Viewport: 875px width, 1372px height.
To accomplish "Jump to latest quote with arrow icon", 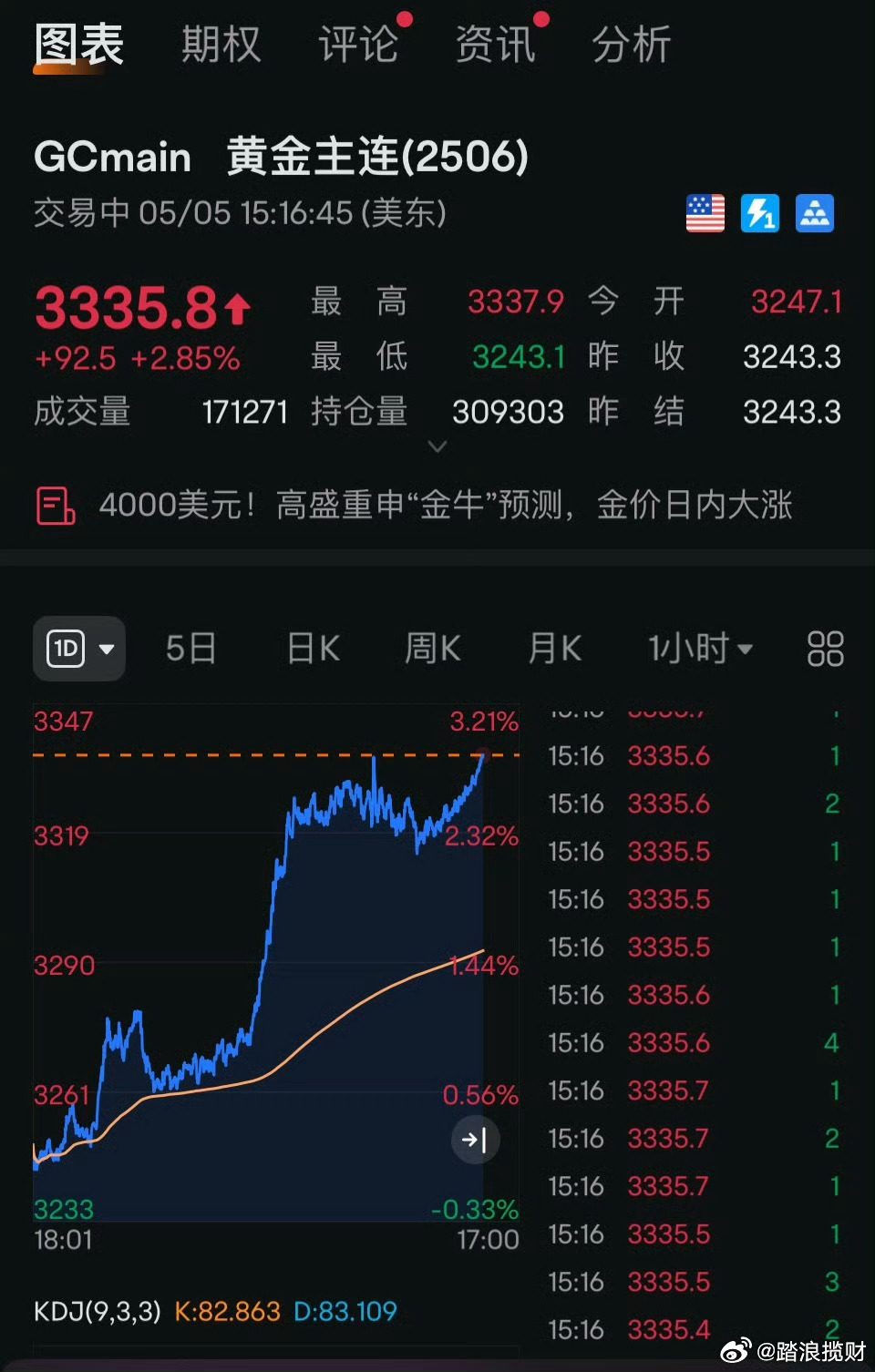I will (475, 1140).
